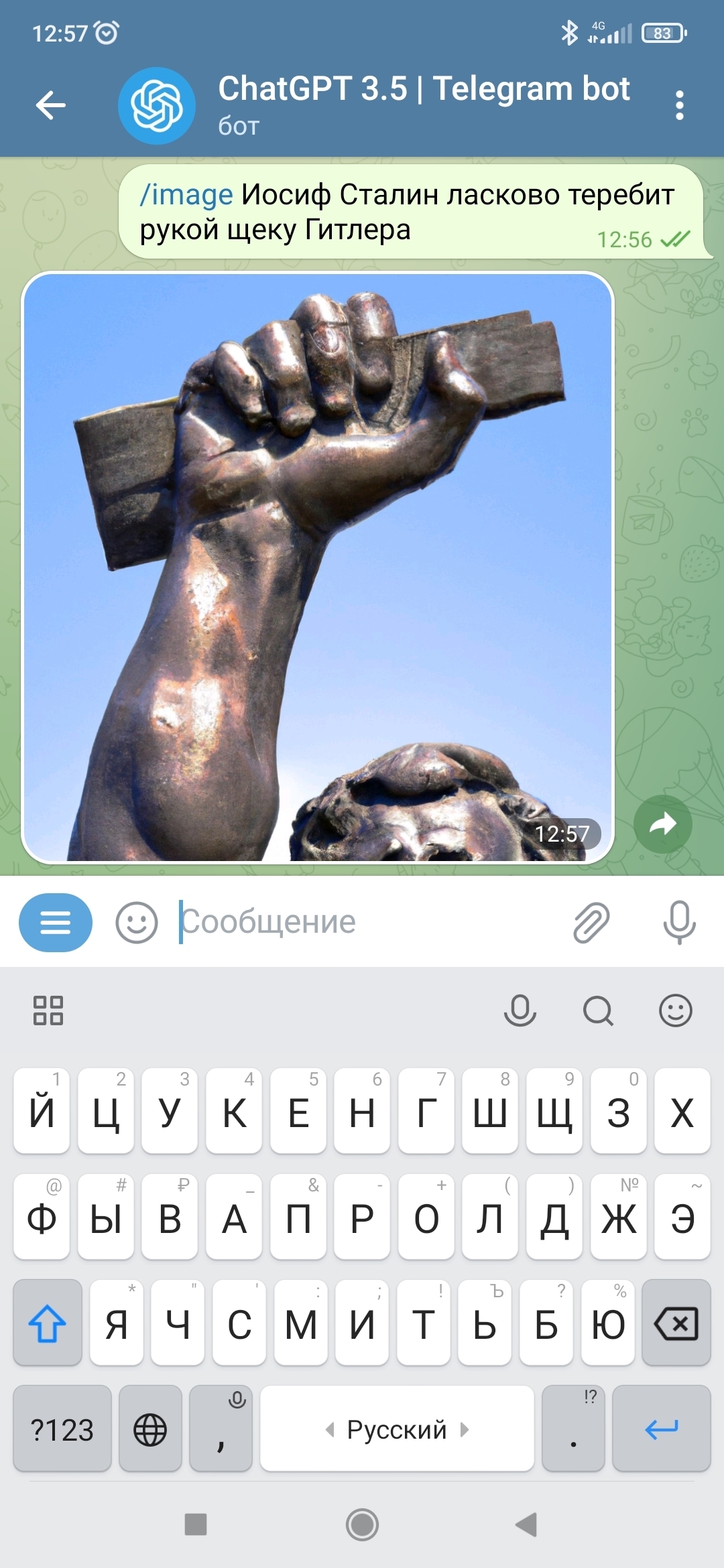Screen dimensions: 724x1568
Task: Go back to the chat list
Action: 50,105
